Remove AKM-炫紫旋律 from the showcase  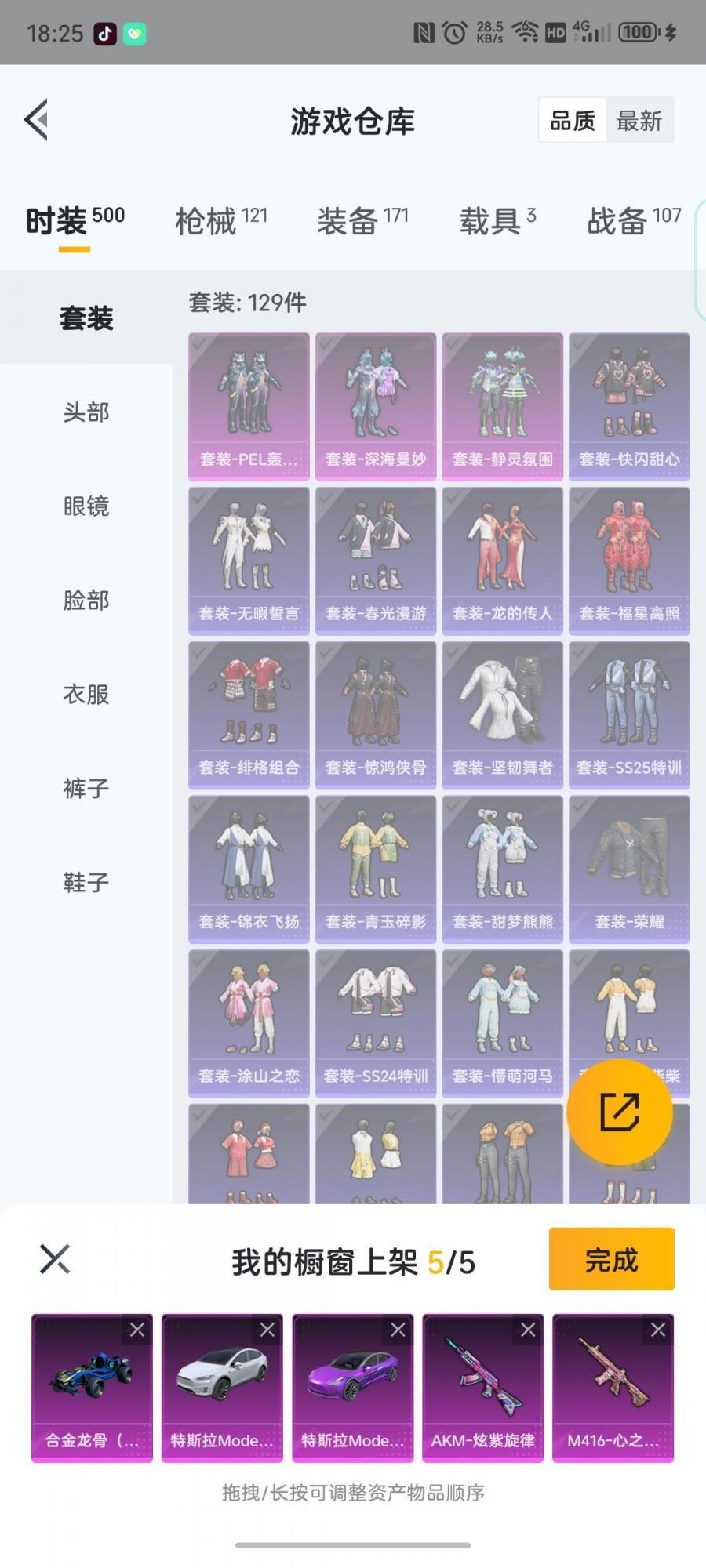tap(528, 1330)
